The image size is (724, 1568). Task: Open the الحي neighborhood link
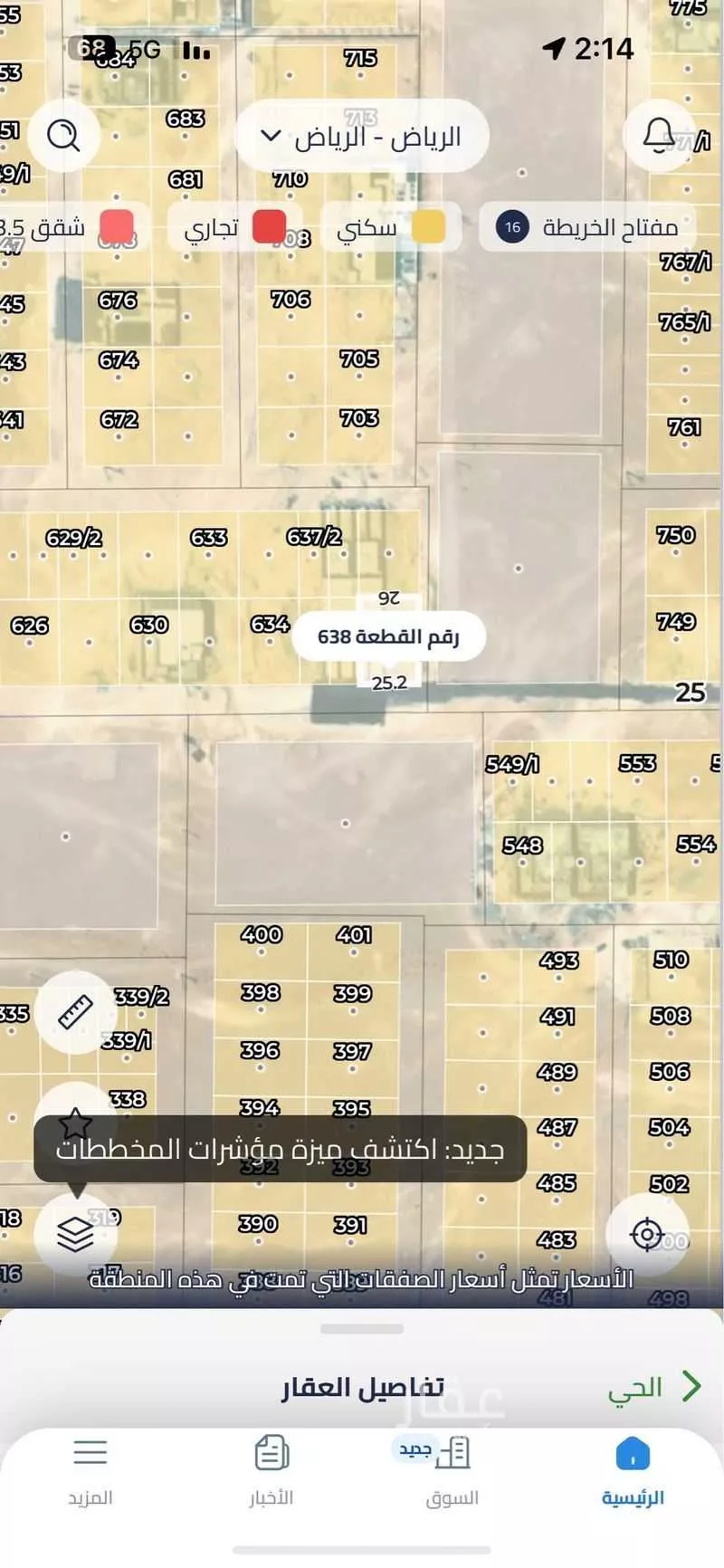653,1387
